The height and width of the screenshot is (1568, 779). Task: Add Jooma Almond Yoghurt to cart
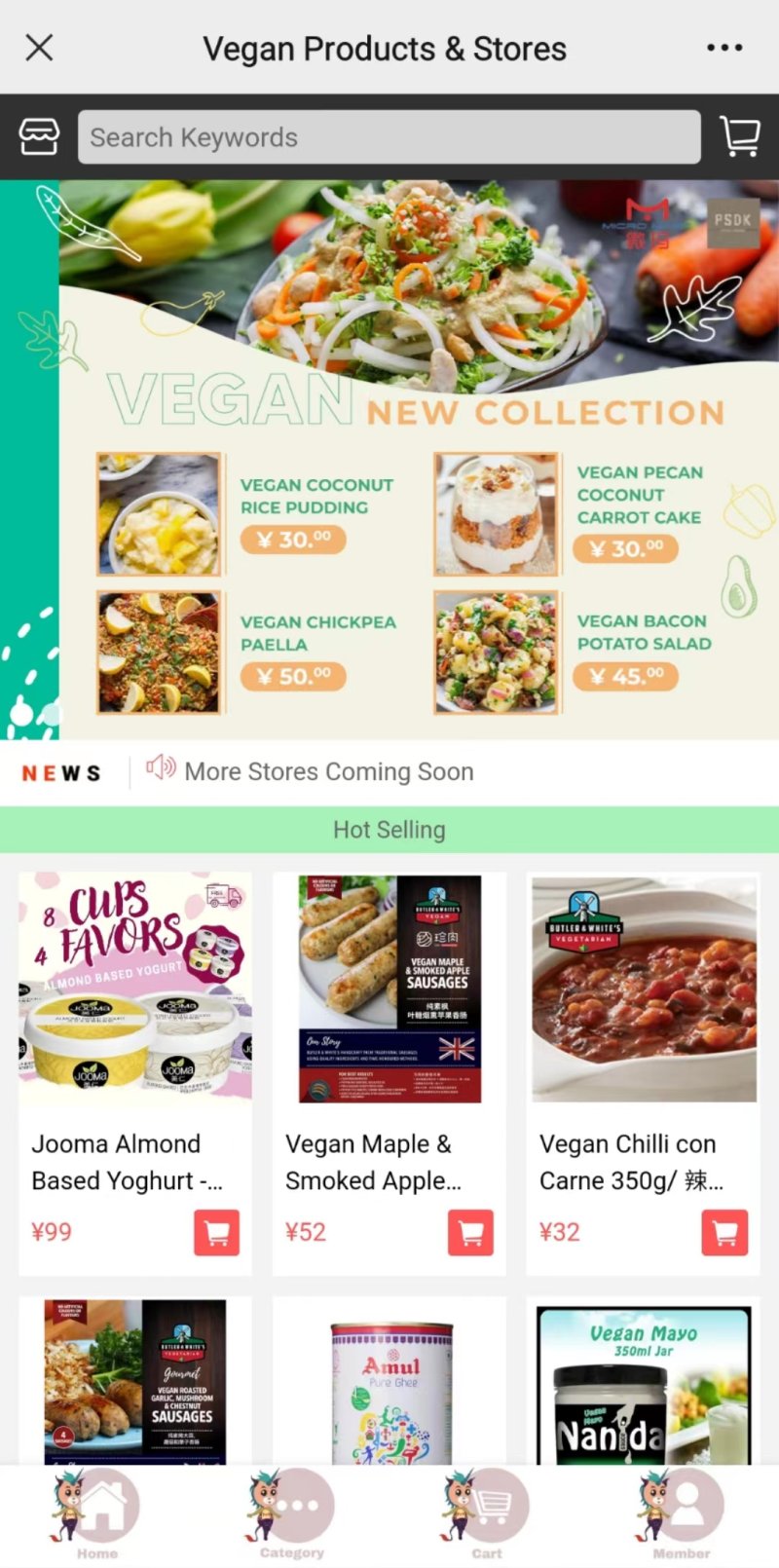point(216,1232)
